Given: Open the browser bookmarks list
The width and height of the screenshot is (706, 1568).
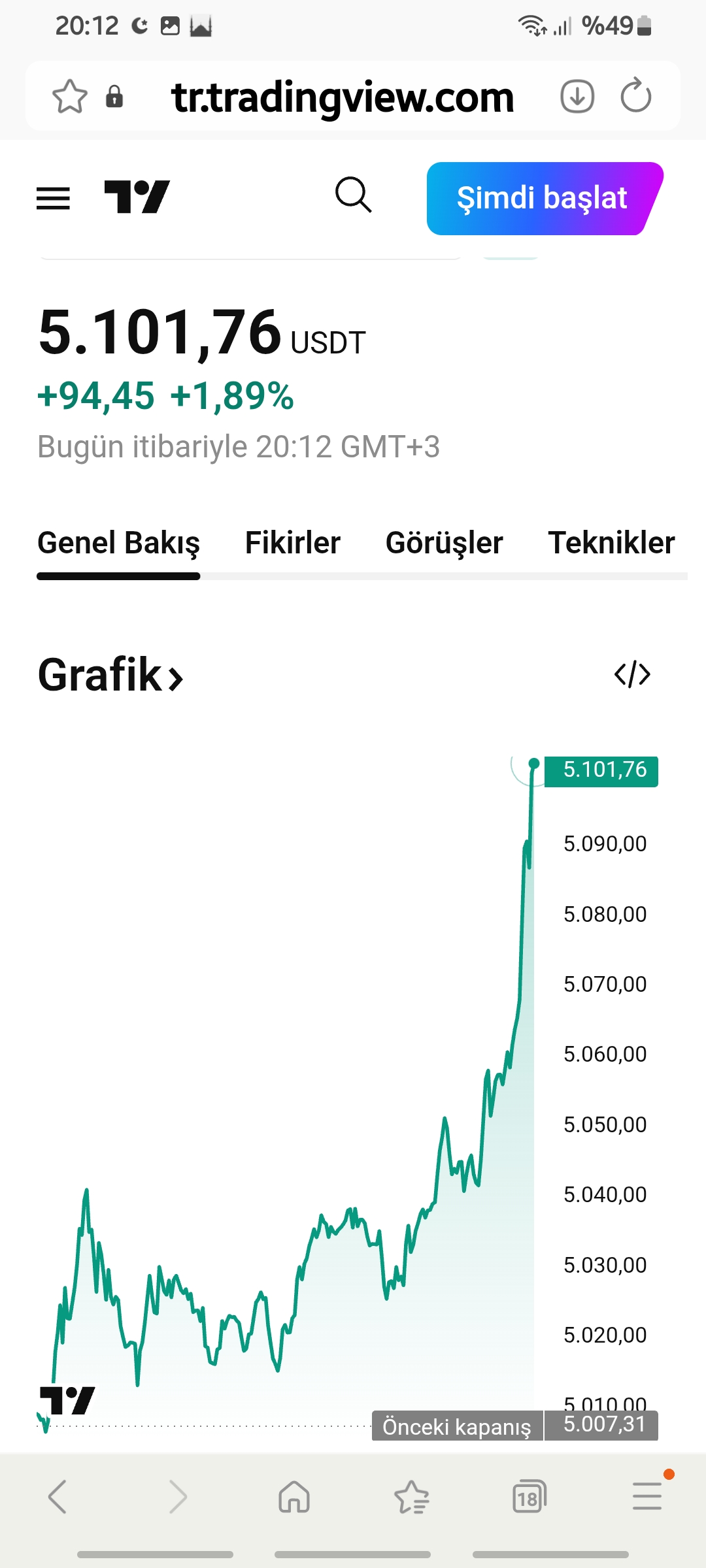Looking at the screenshot, I should click(x=411, y=1496).
